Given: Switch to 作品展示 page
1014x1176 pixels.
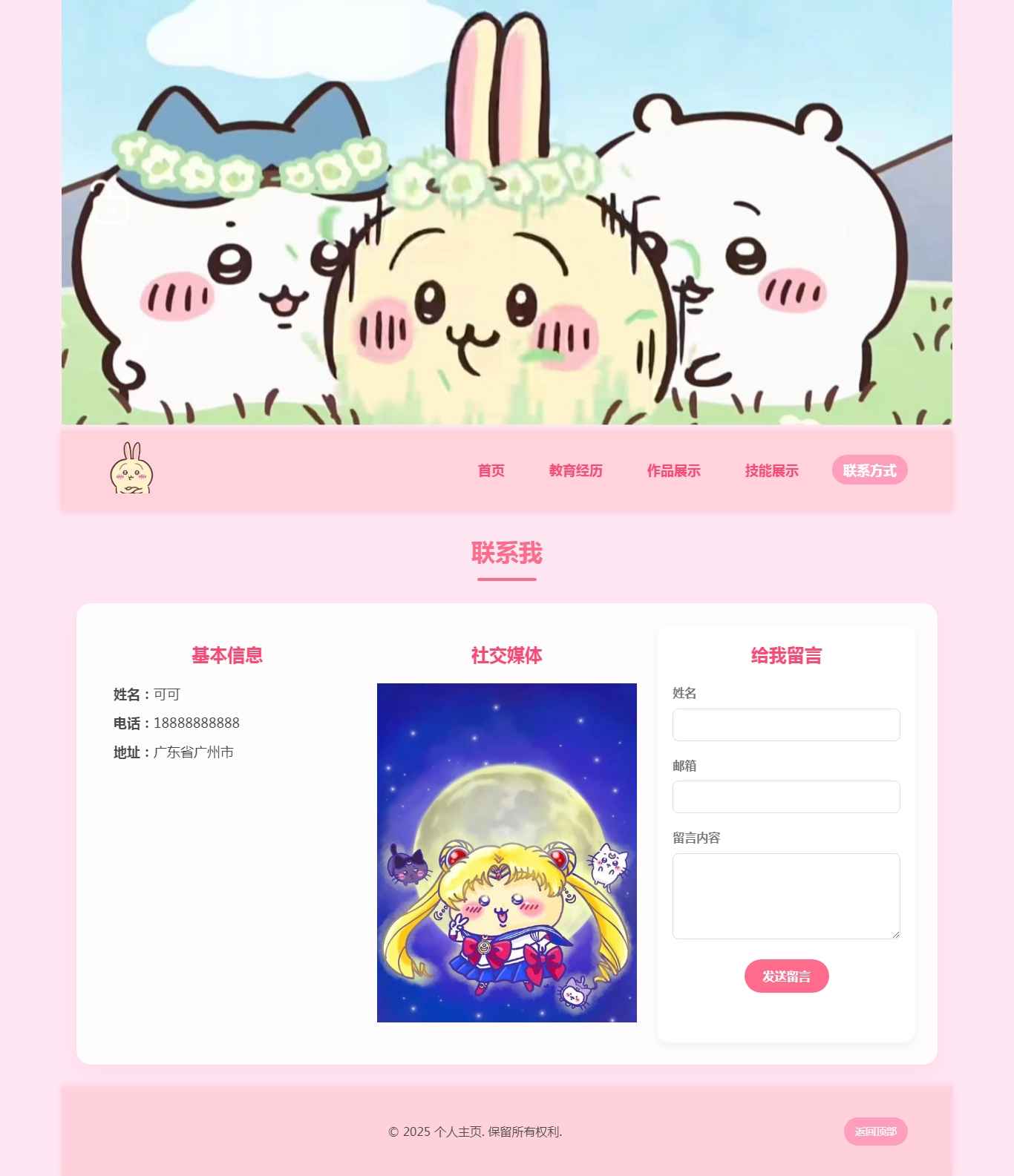Looking at the screenshot, I should click(673, 470).
